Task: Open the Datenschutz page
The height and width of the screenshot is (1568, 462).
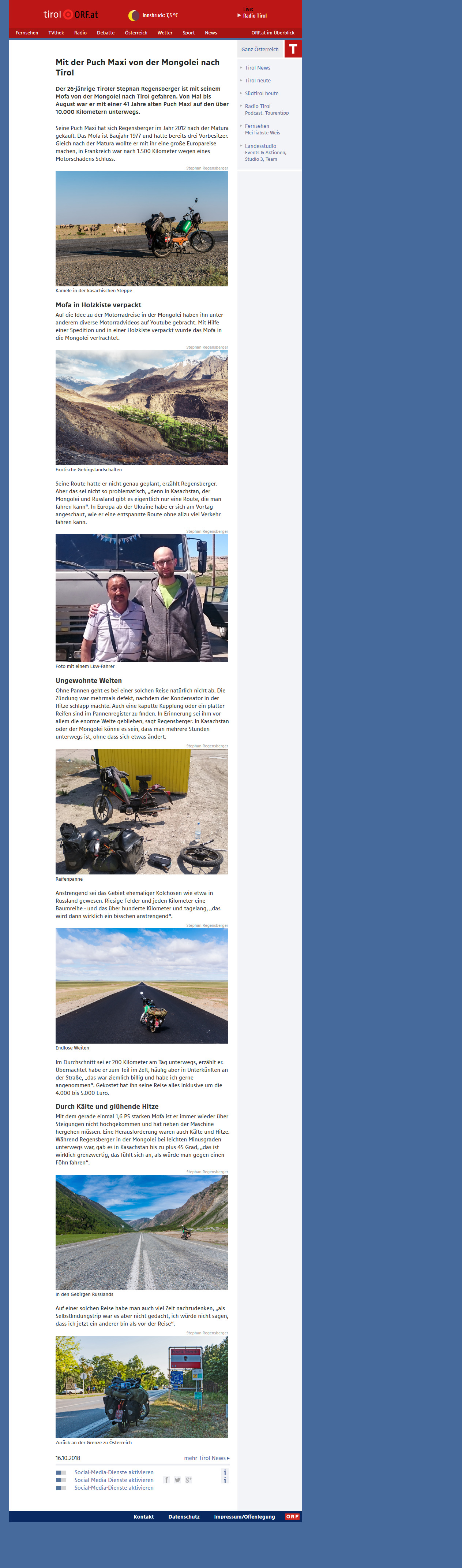Action: point(184,1516)
